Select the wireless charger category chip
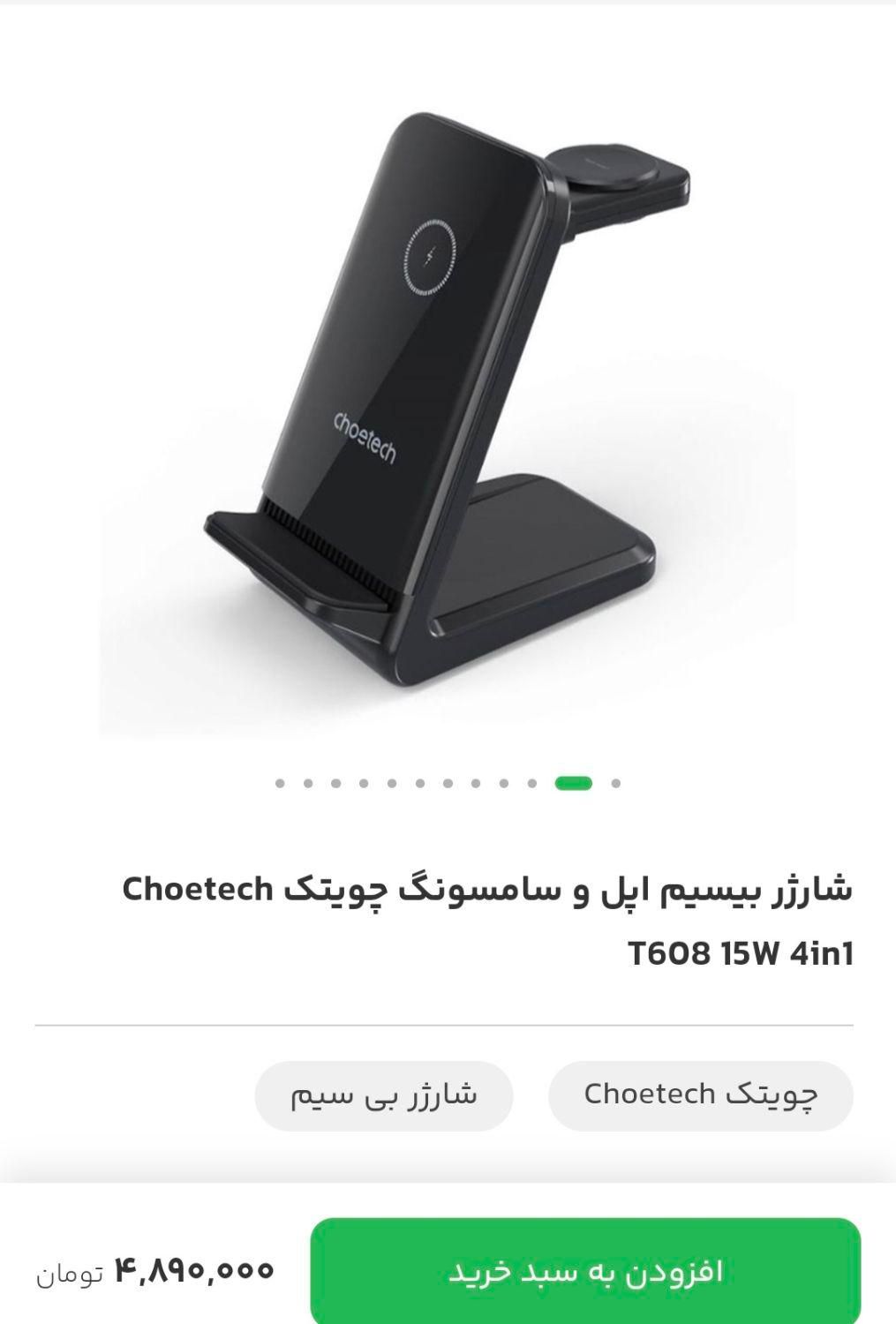 [384, 1095]
